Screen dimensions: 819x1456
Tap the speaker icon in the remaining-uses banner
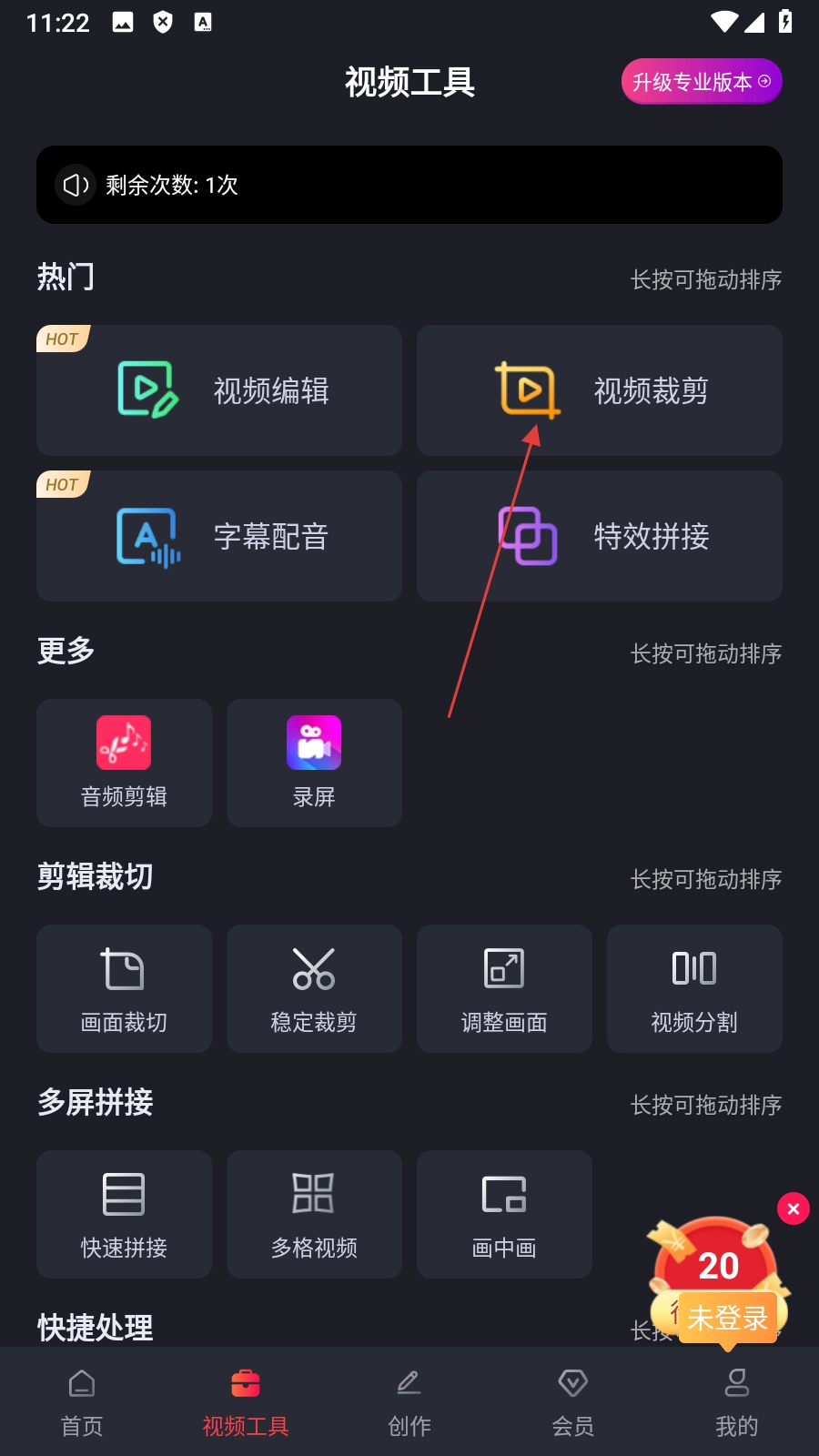[76, 184]
